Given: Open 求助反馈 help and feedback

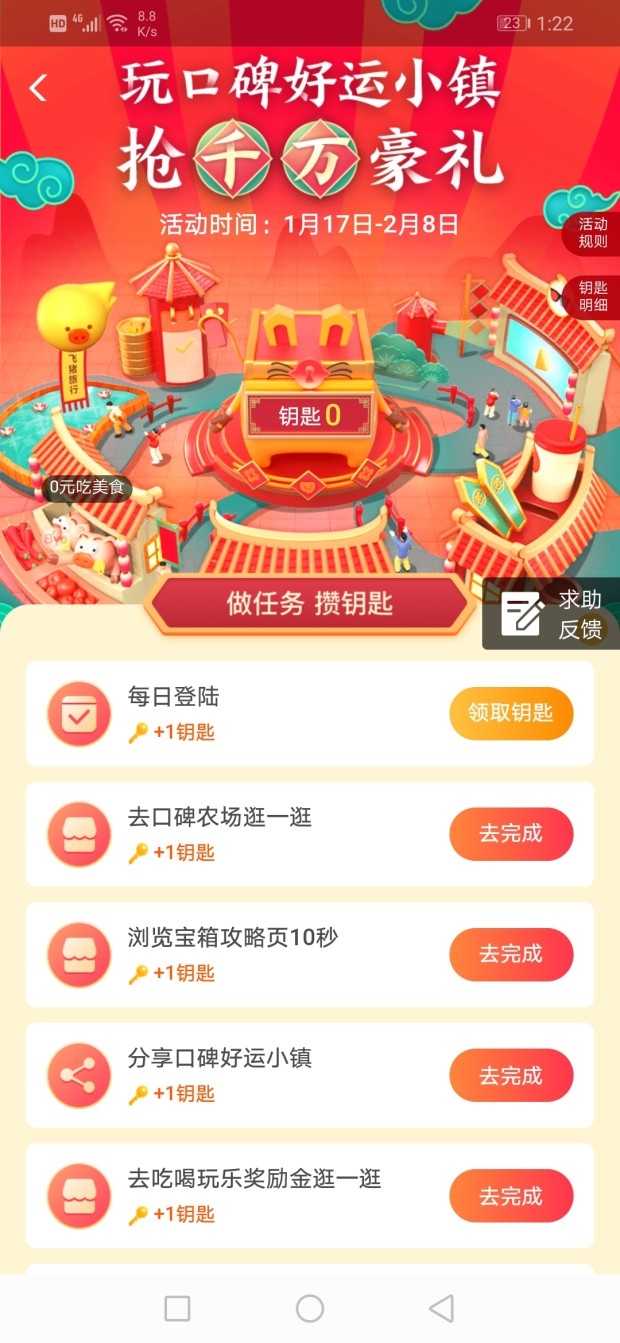Looking at the screenshot, I should (552, 614).
